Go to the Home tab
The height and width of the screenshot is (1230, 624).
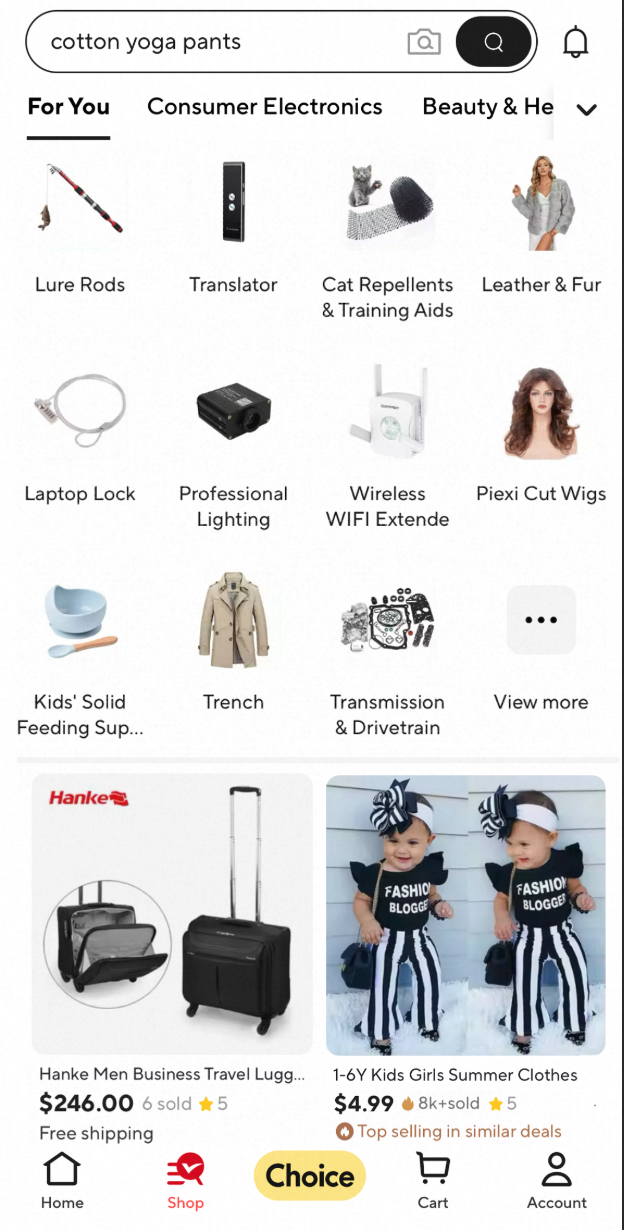click(62, 1180)
